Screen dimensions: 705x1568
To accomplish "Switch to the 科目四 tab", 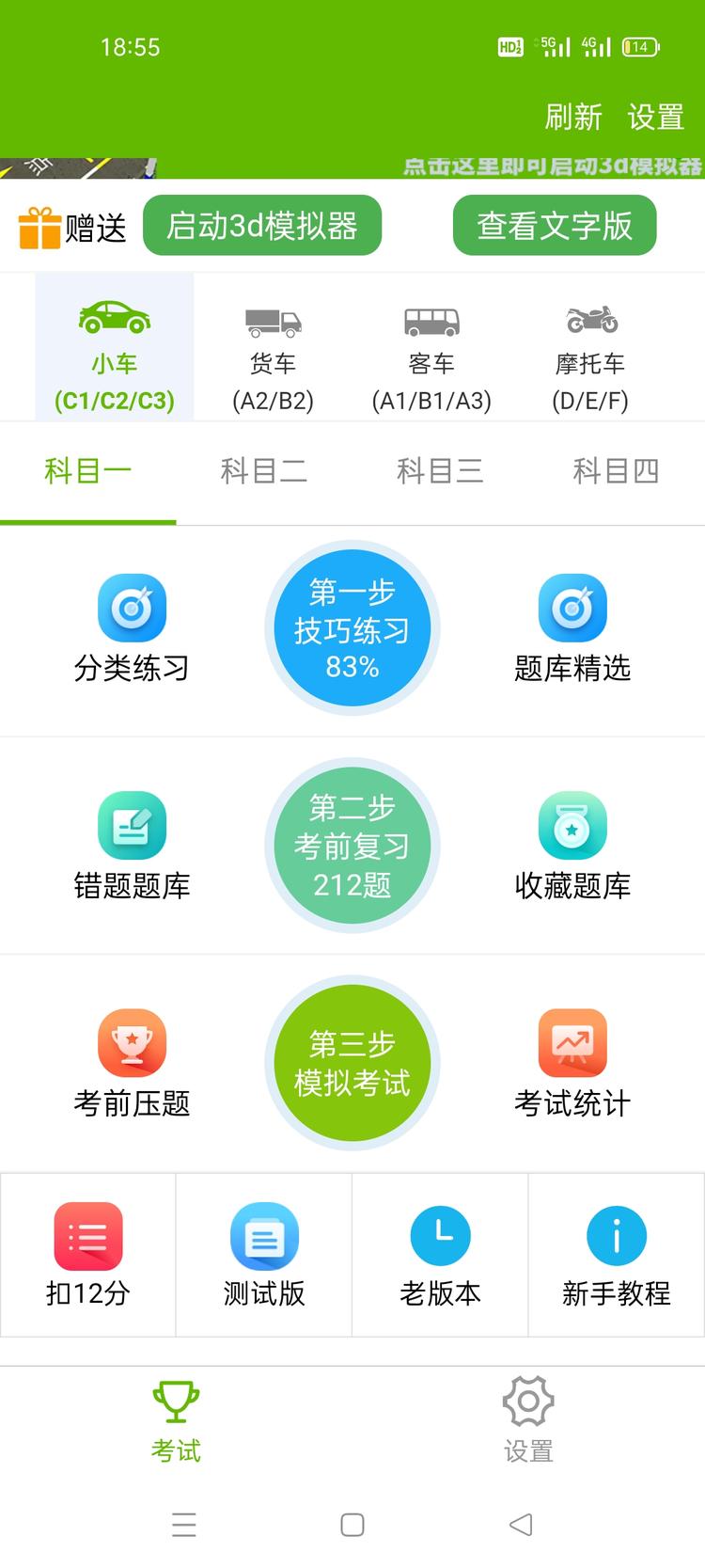I will [x=617, y=470].
